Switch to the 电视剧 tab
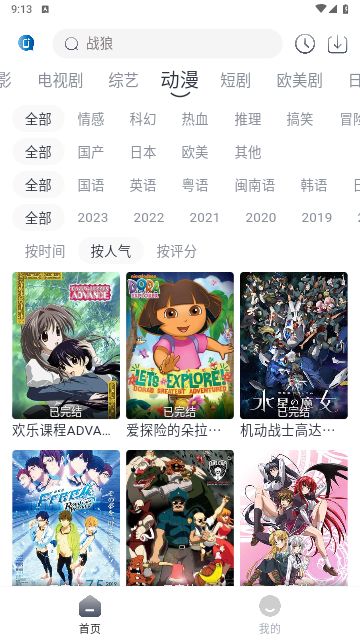Viewport: 360px width, 640px height. coord(60,80)
